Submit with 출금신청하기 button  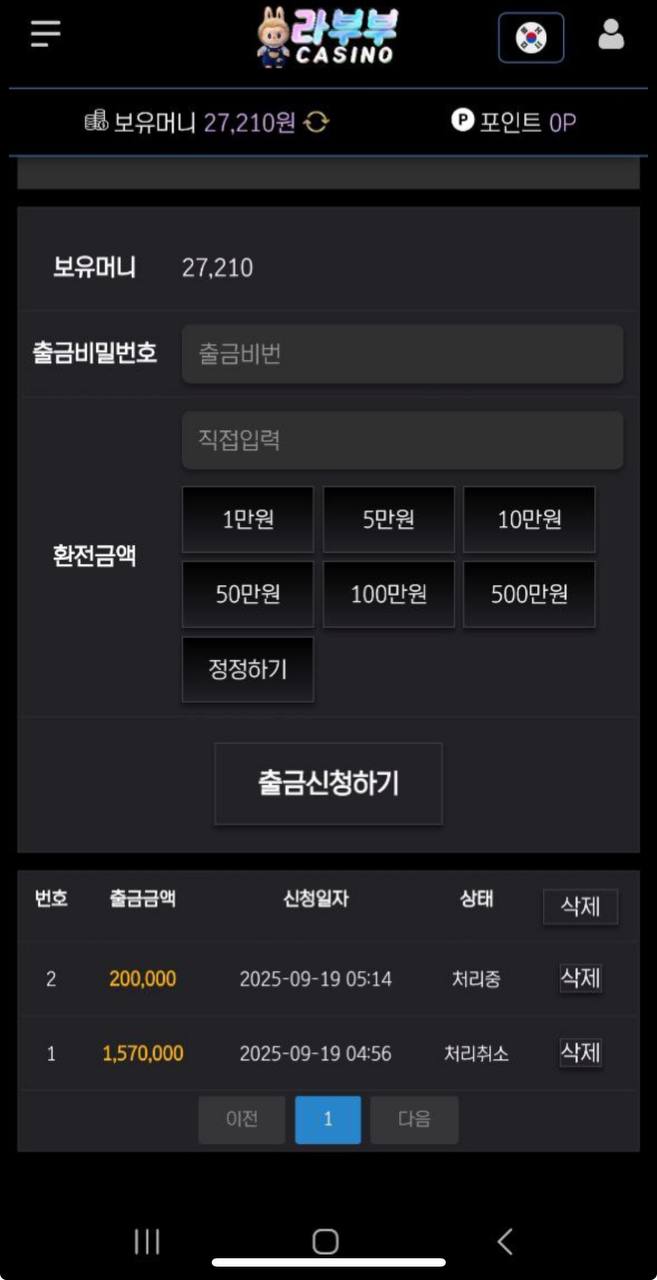pyautogui.click(x=328, y=783)
